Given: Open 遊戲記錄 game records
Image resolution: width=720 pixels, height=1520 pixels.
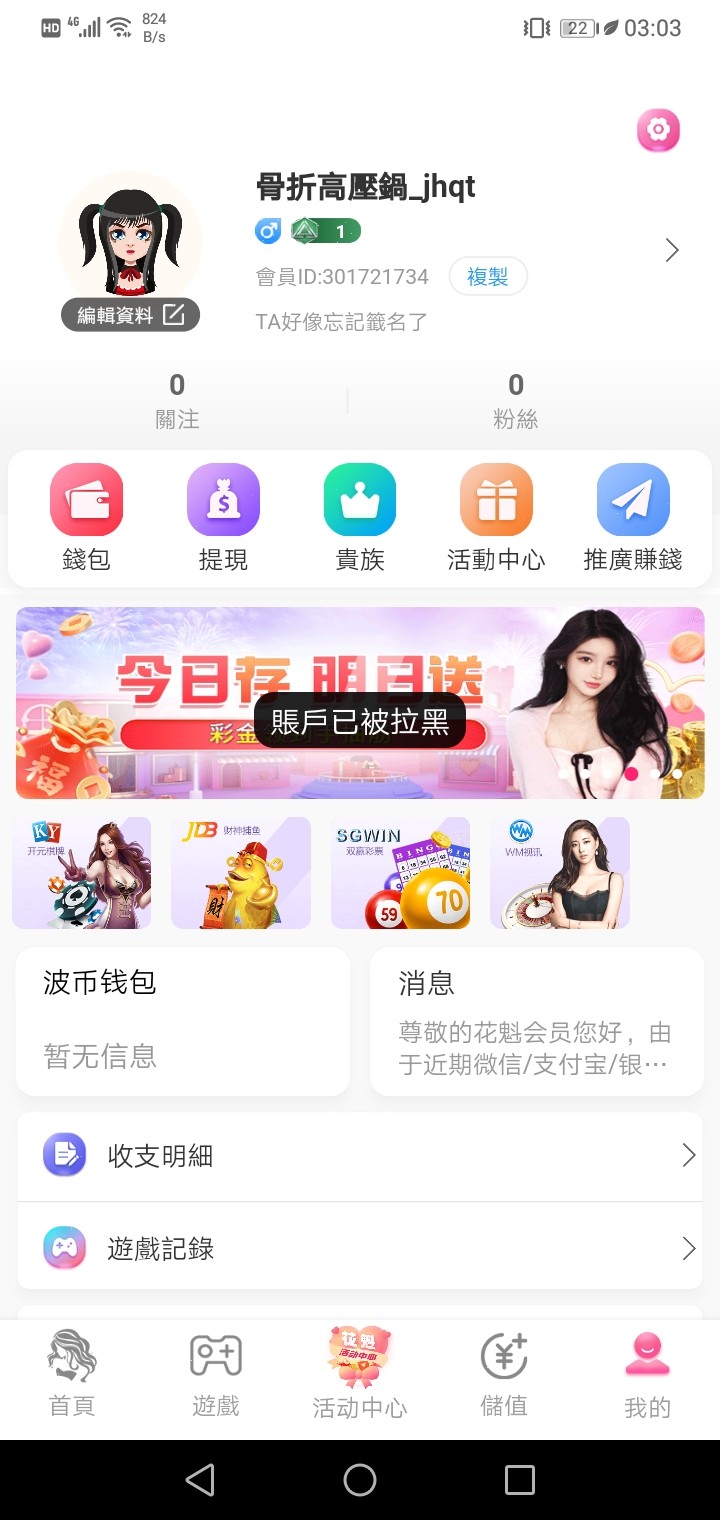Looking at the screenshot, I should pyautogui.click(x=360, y=1248).
